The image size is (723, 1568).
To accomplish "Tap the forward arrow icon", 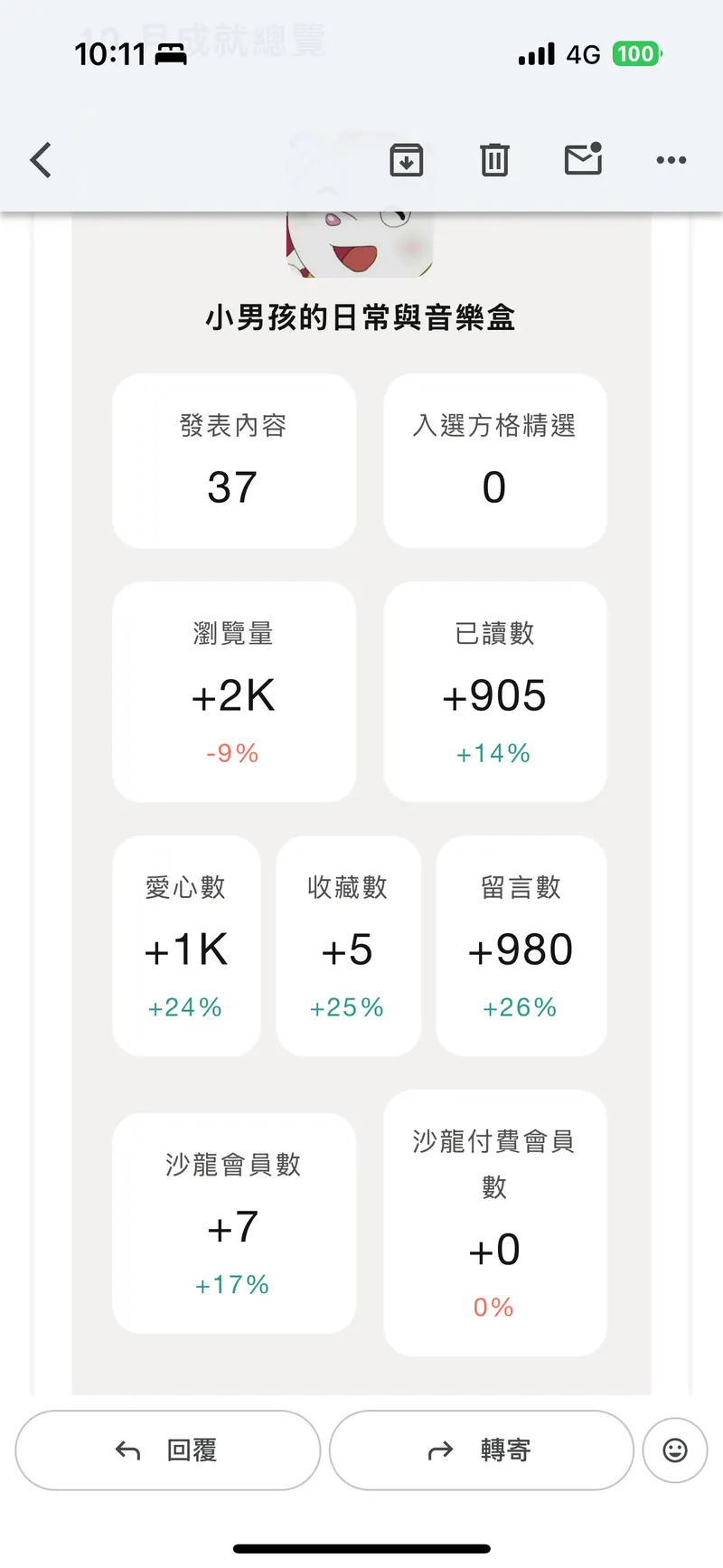I will pos(440,1450).
